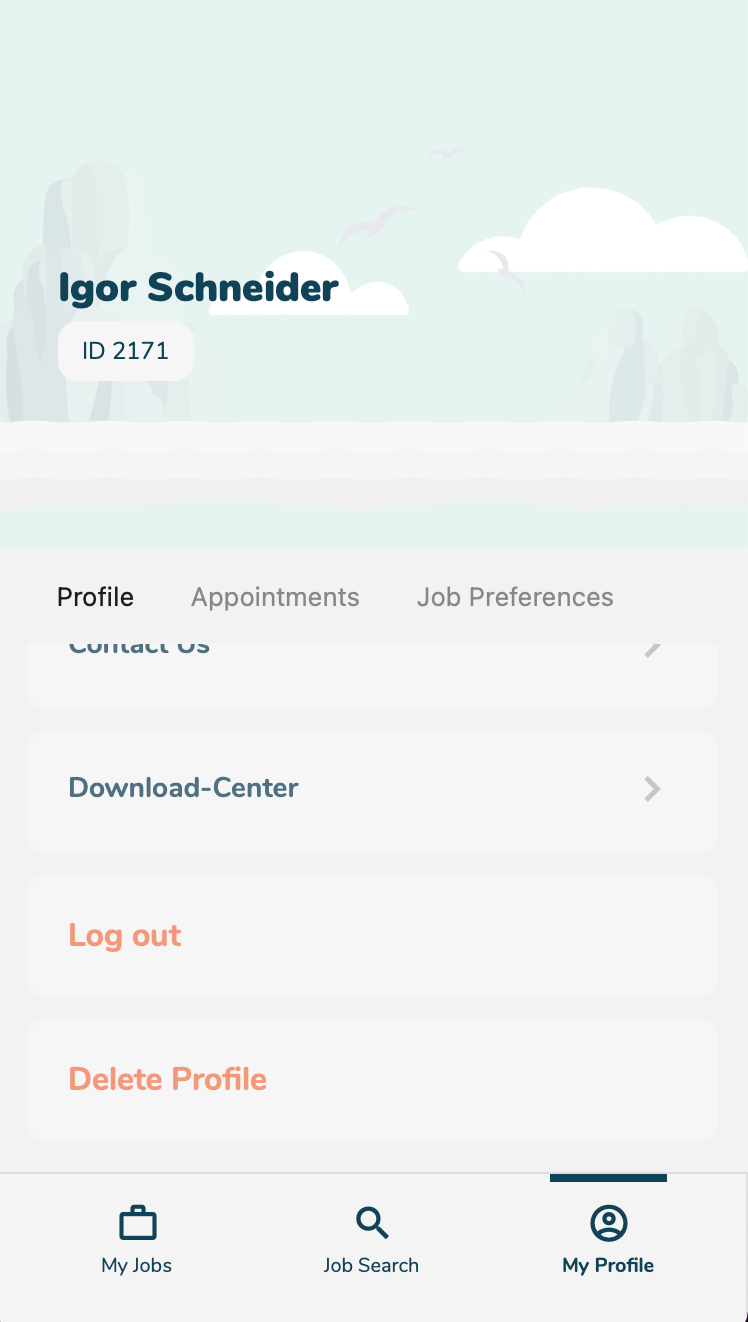Select the Profile tab
The width and height of the screenshot is (748, 1322).
[x=95, y=597]
